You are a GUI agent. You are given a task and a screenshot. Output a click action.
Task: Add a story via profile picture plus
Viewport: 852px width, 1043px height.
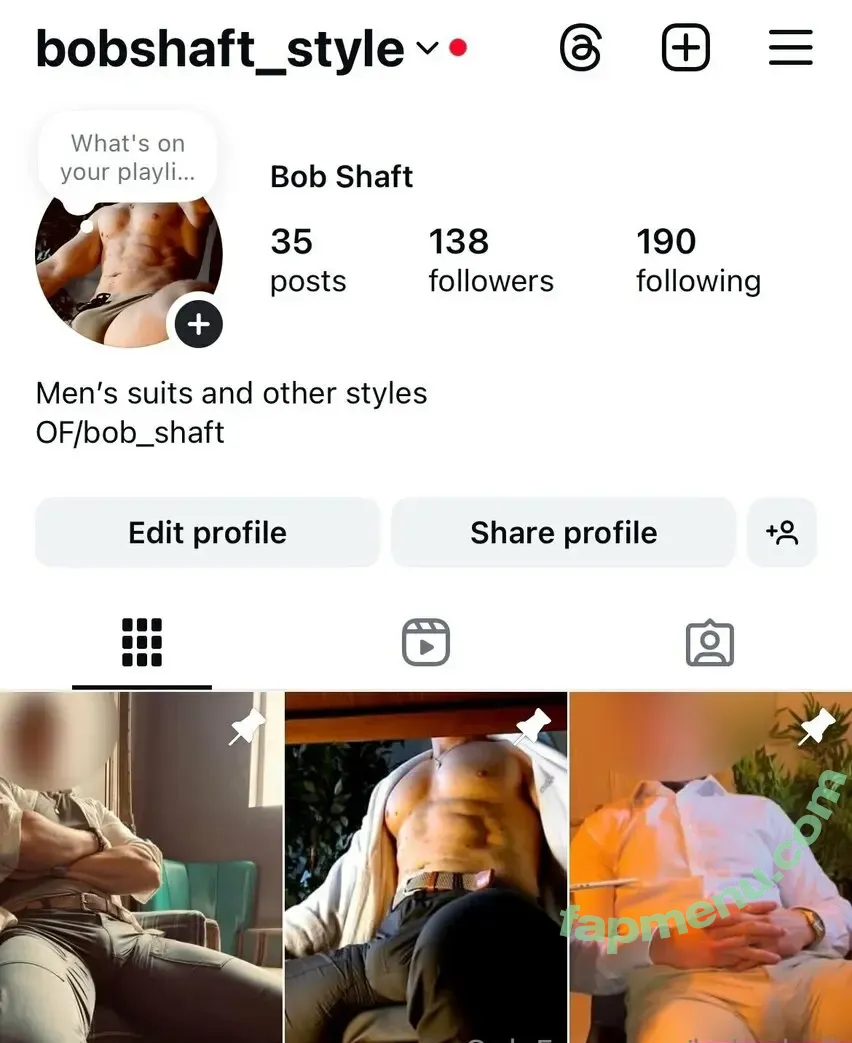[199, 324]
